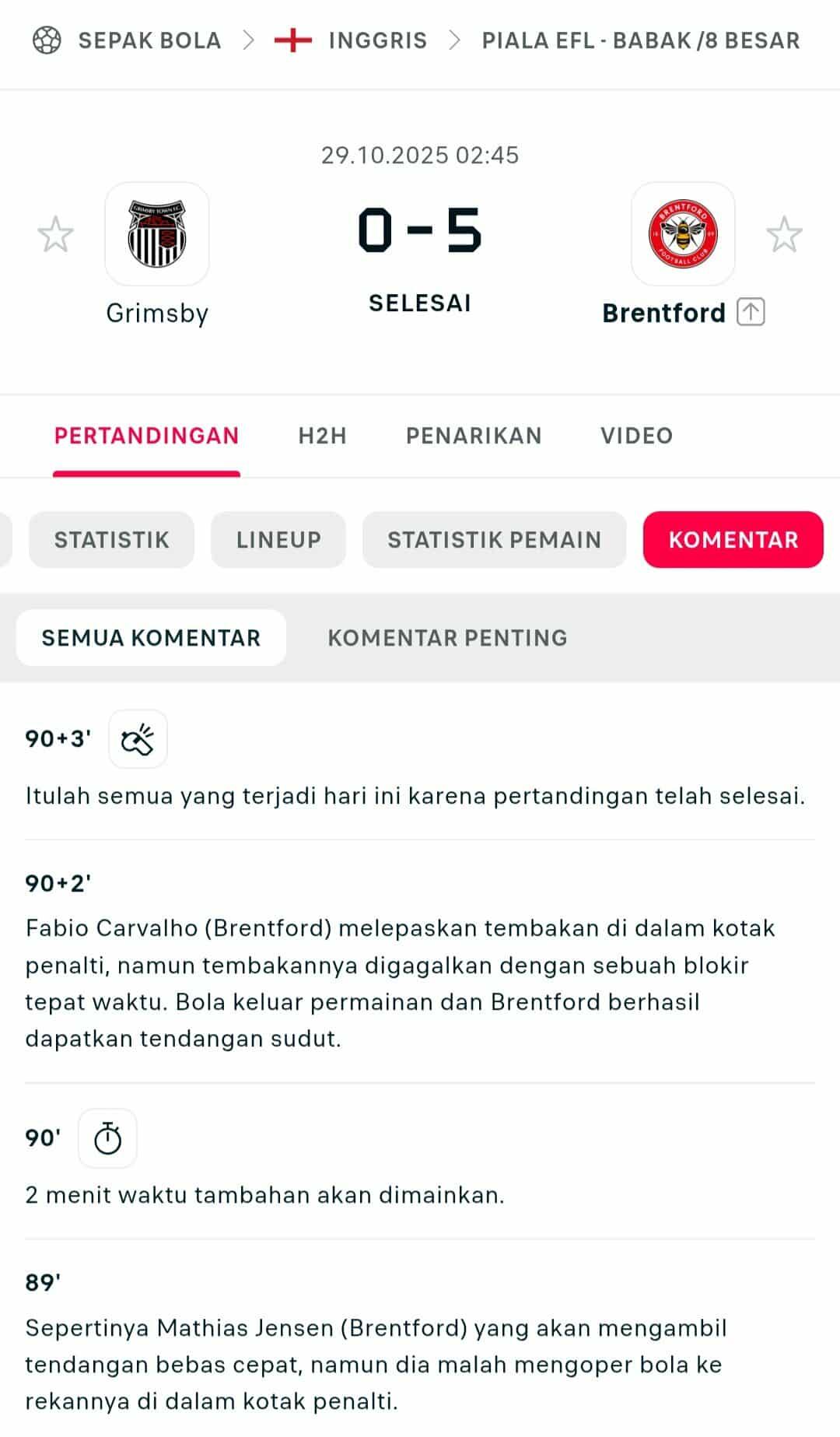Screen dimensions: 840x1437
Task: Favorite Grimsby with the star icon
Action: (x=55, y=234)
